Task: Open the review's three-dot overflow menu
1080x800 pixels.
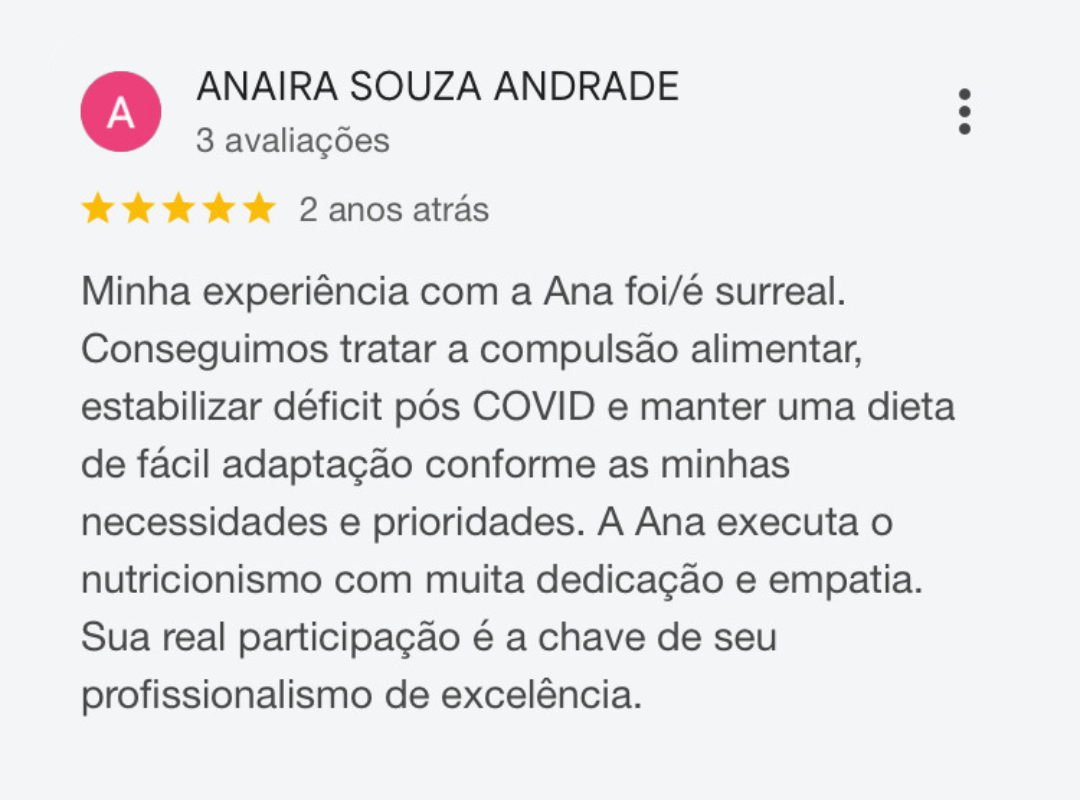Action: point(964,111)
